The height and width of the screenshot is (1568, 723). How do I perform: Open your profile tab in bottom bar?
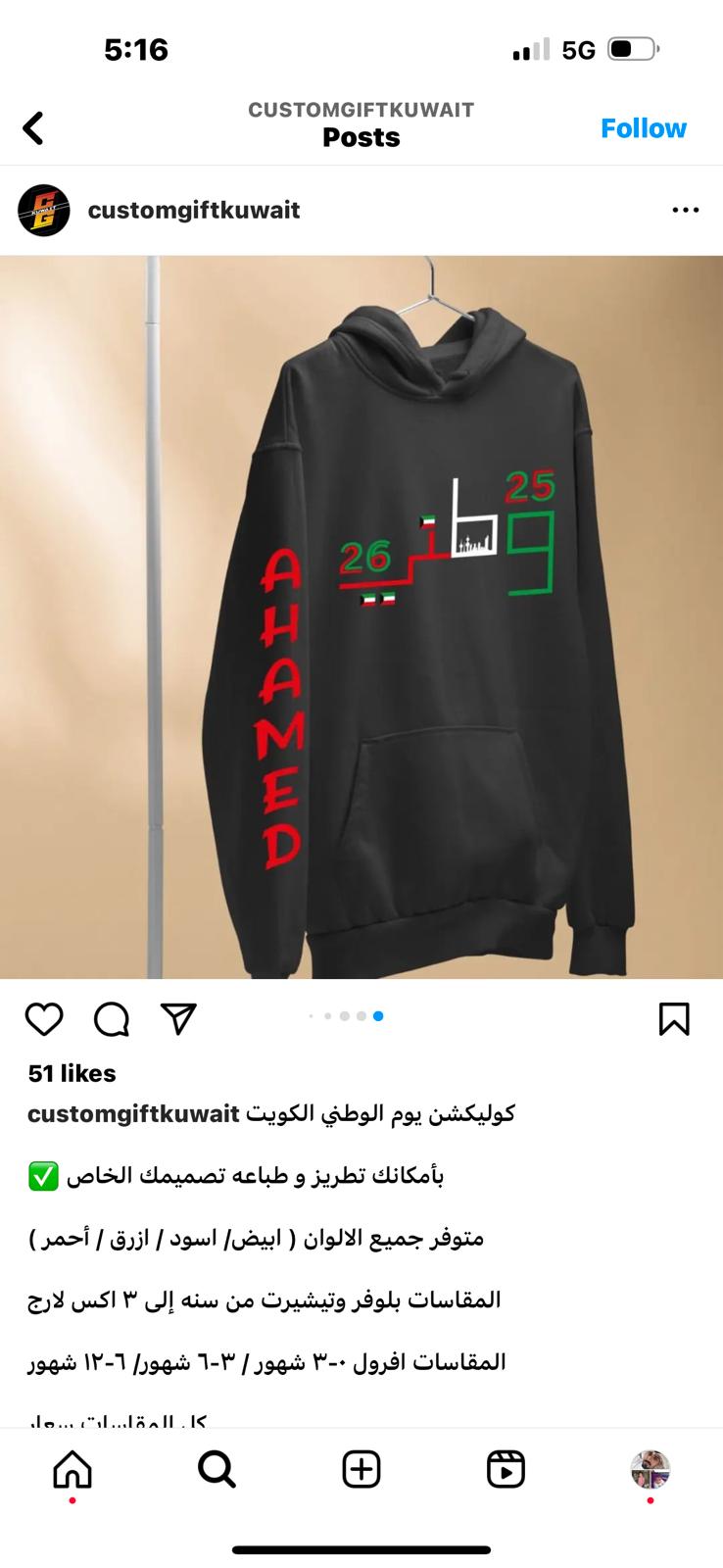(x=651, y=1469)
